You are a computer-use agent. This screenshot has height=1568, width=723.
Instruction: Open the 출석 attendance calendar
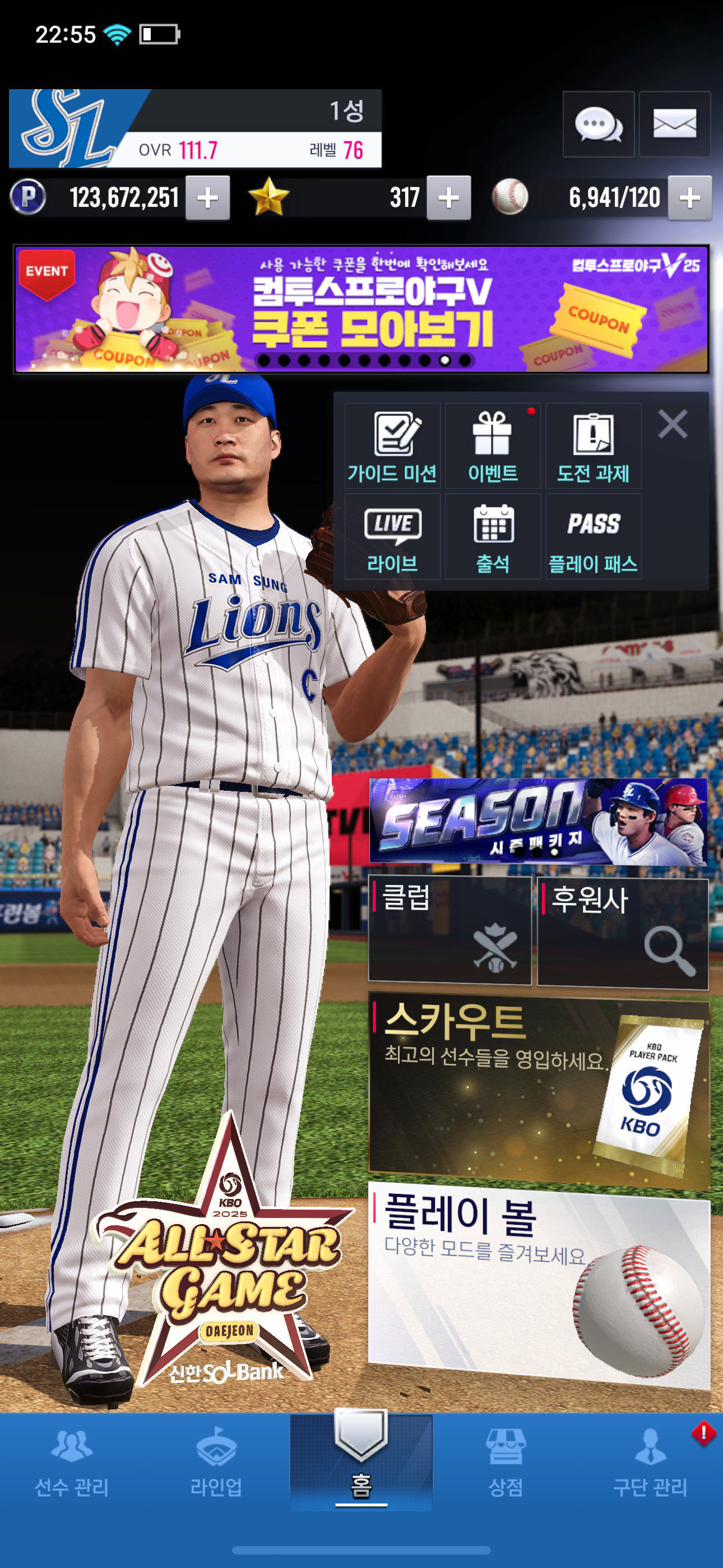point(492,536)
